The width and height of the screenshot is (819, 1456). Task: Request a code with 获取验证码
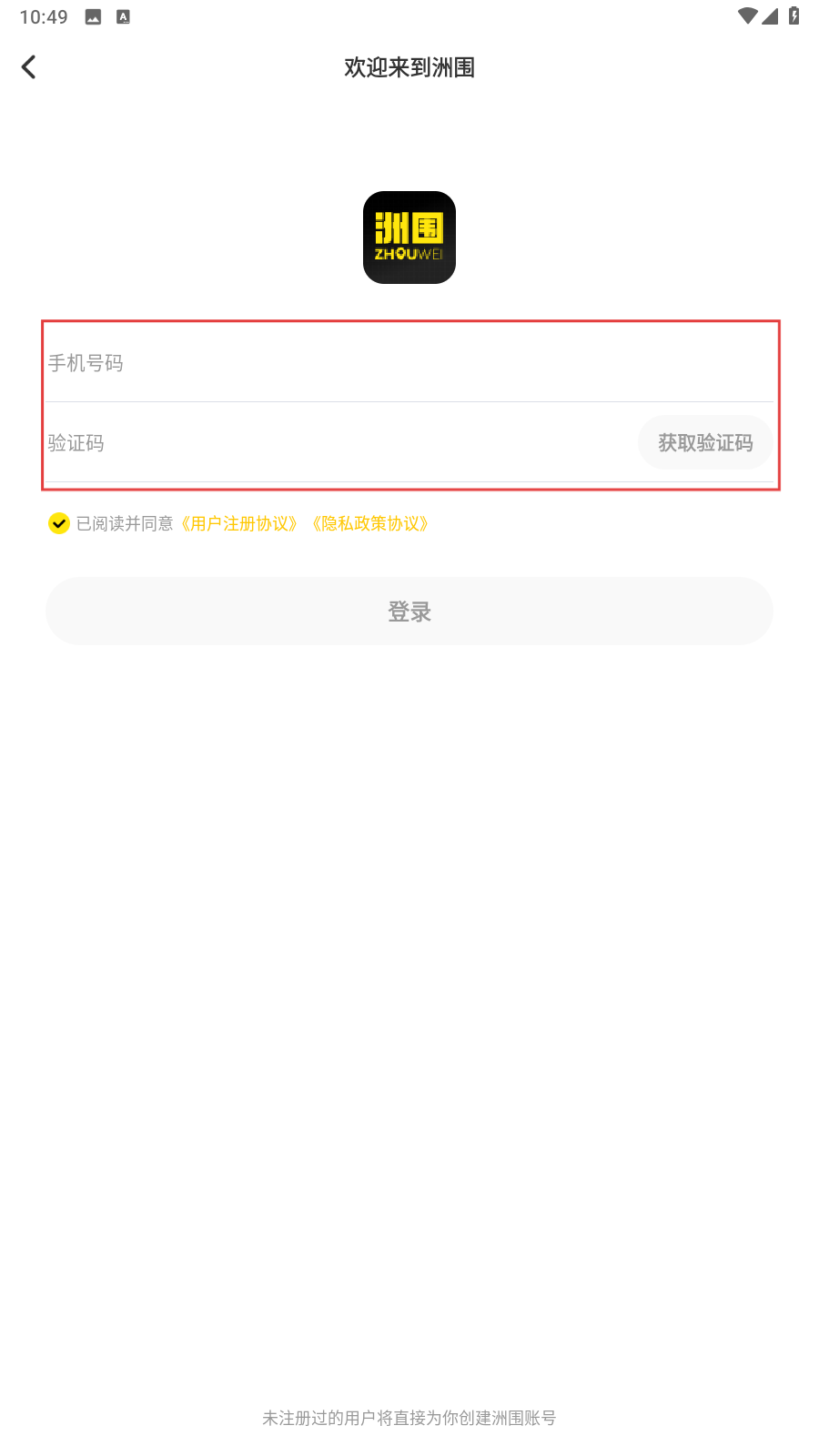click(705, 443)
